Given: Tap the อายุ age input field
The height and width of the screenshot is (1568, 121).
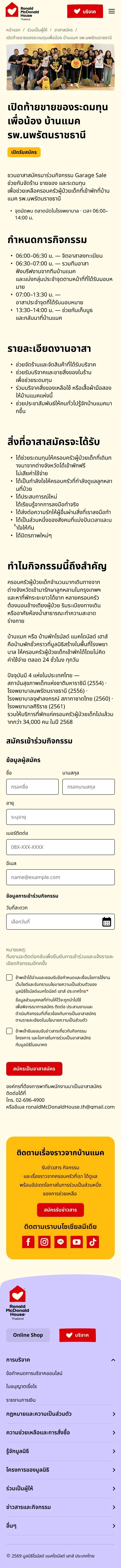Looking at the screenshot, I should point(60,817).
